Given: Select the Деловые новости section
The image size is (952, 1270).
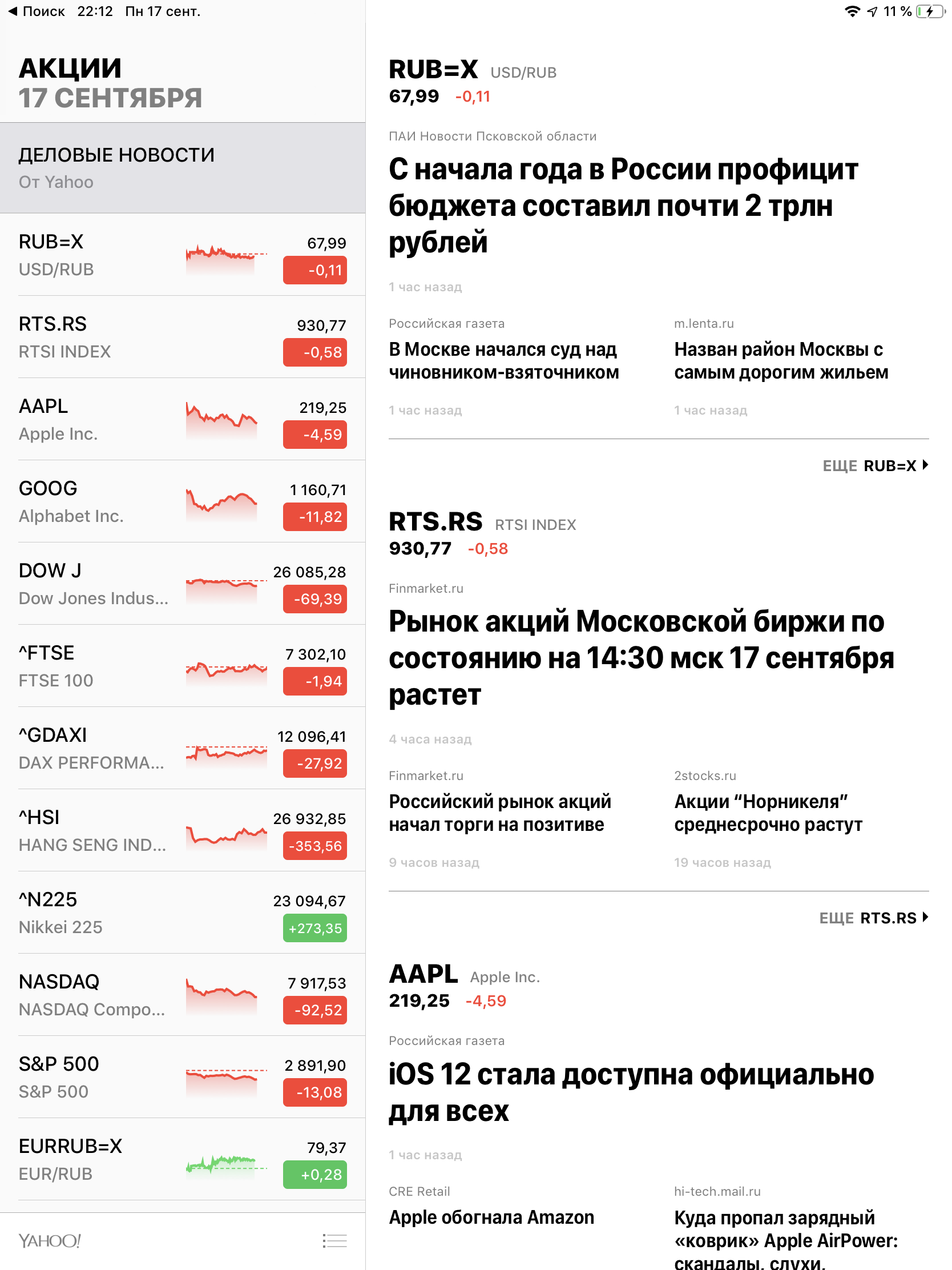Looking at the screenshot, I should [x=183, y=168].
